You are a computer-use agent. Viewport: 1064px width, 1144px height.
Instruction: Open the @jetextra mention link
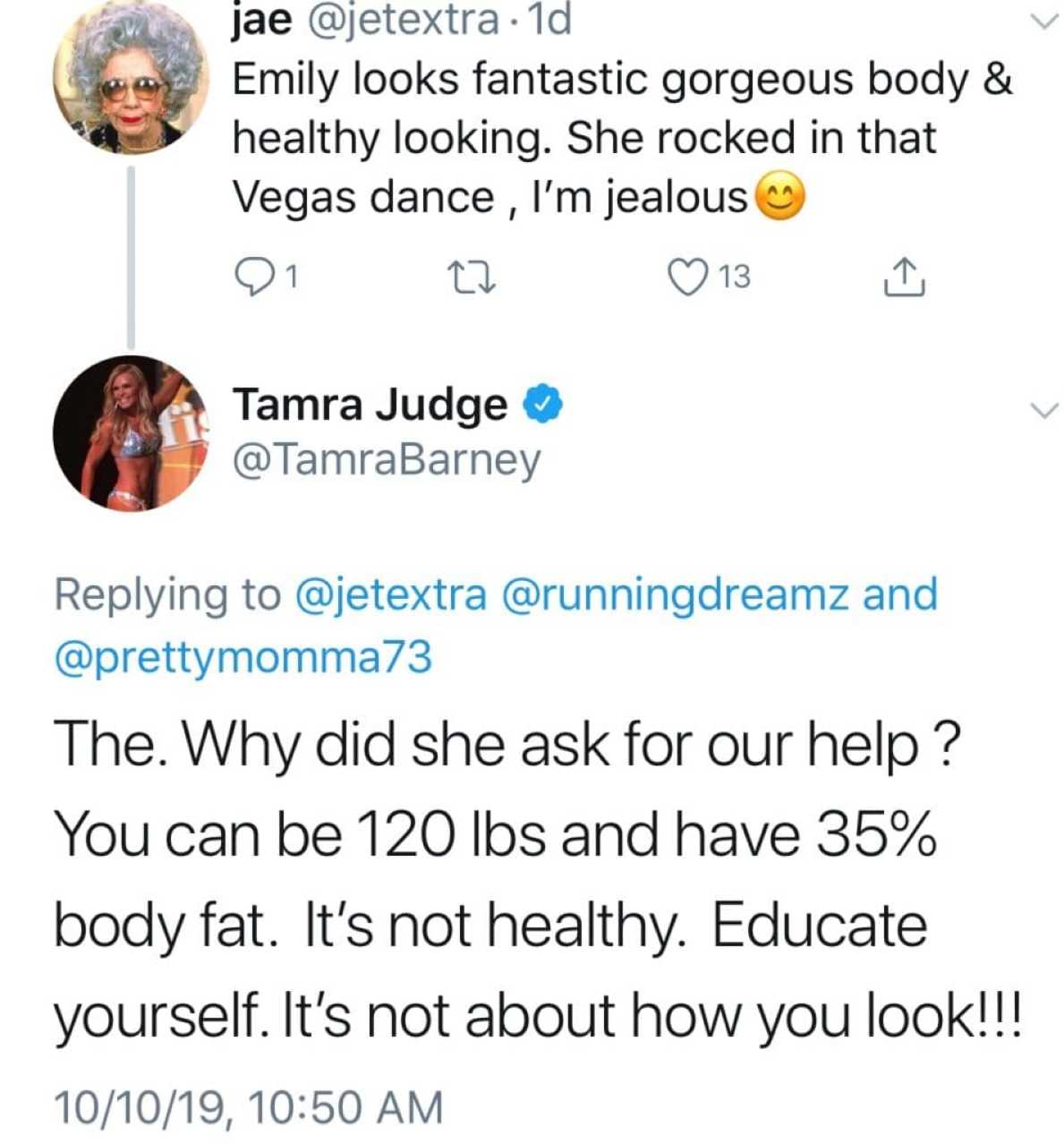(x=391, y=595)
